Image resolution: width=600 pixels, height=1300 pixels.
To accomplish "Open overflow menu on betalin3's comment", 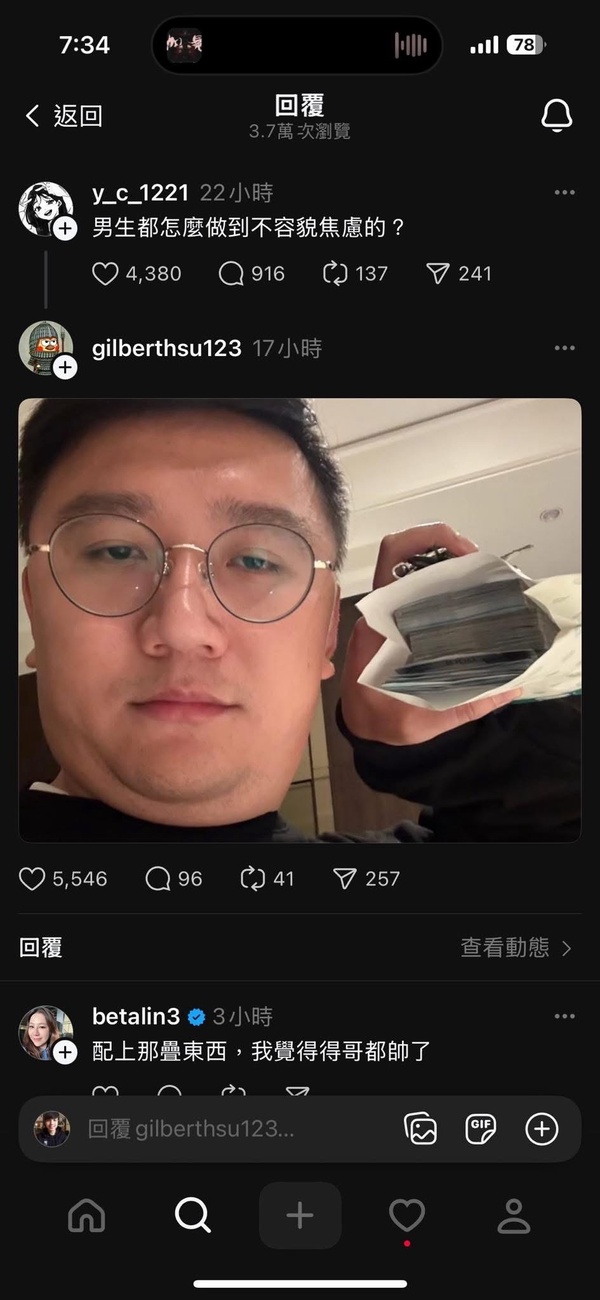I will pos(565,1016).
